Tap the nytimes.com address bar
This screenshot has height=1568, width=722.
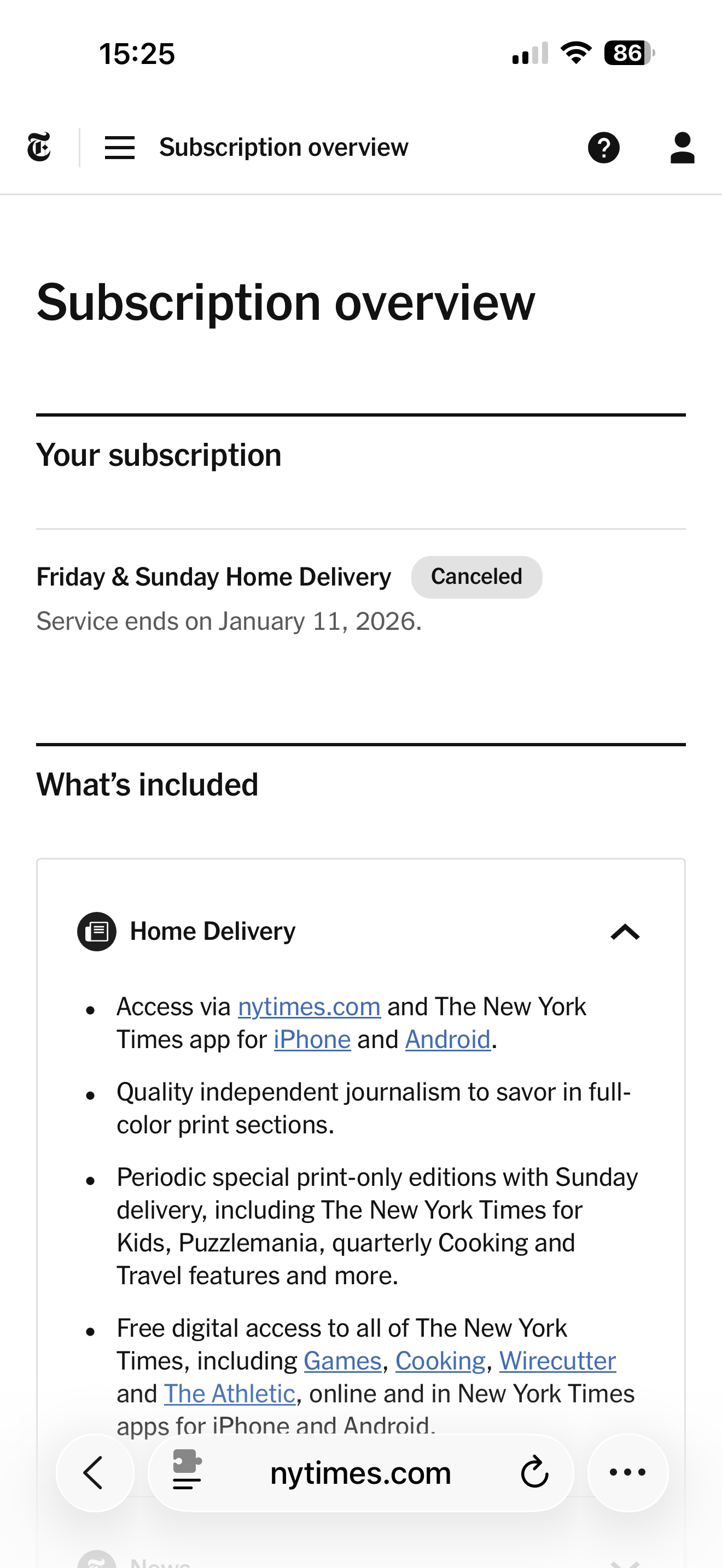click(360, 1473)
